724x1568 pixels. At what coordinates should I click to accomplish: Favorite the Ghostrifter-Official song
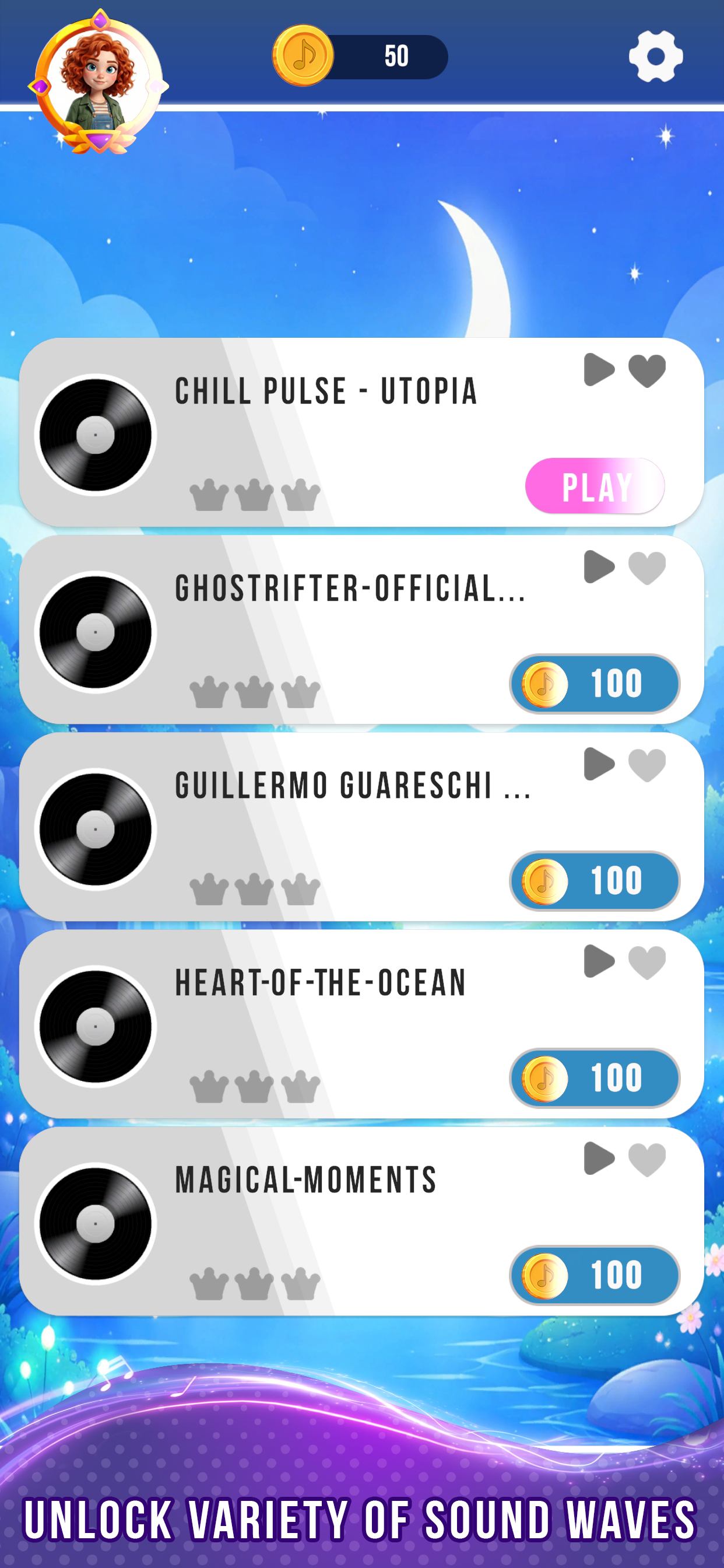(x=646, y=568)
